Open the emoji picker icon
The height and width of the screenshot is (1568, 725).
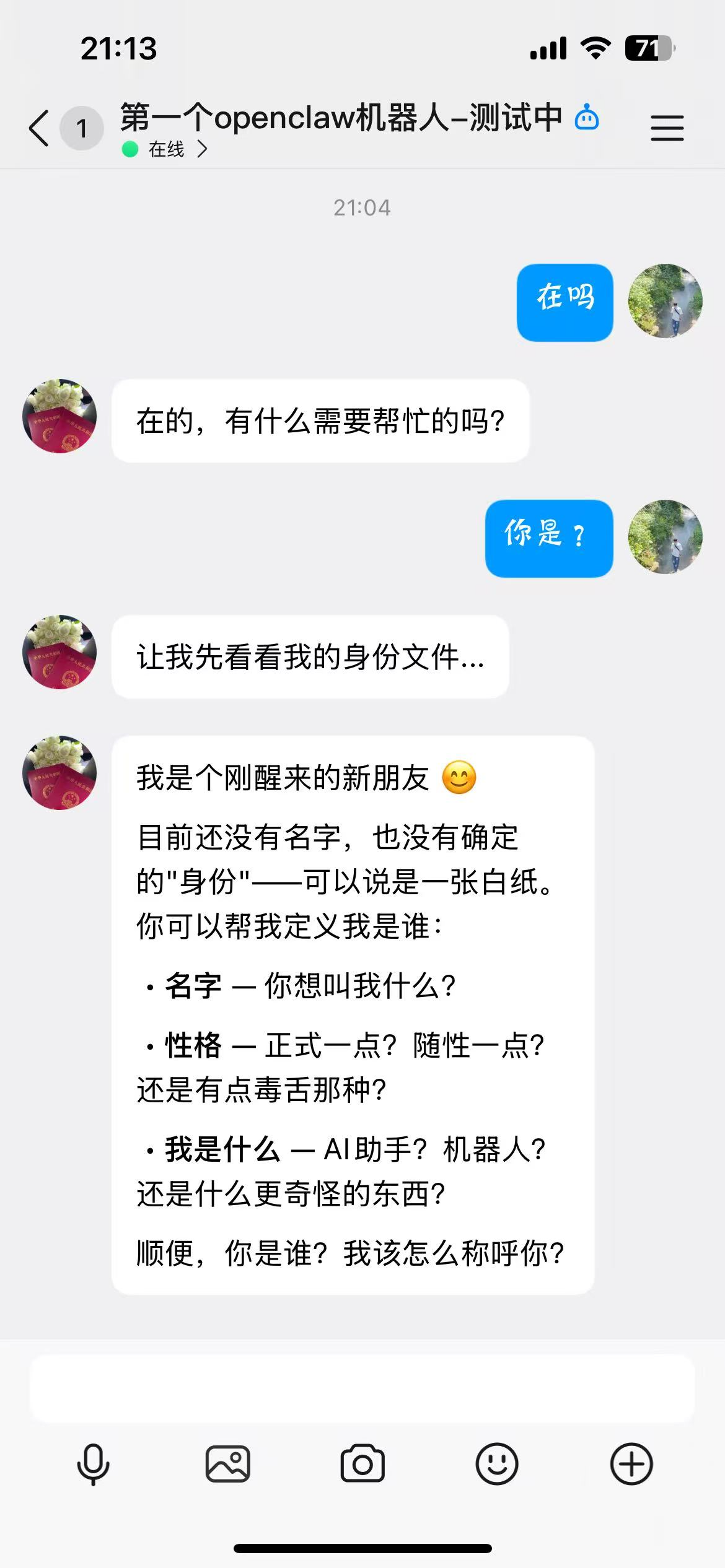[496, 1464]
